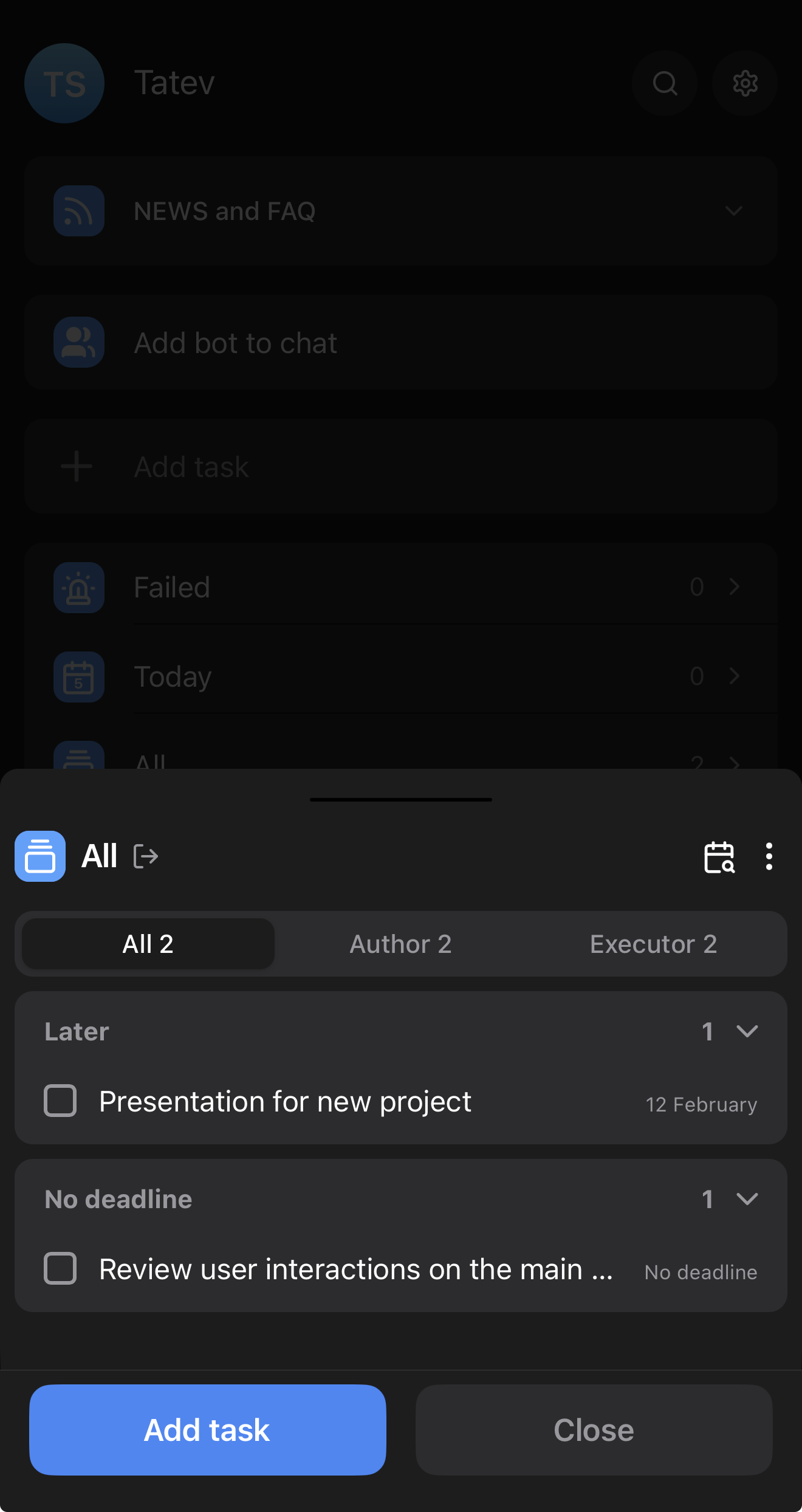Click the open-in-chat arrow next to All

pyautogui.click(x=145, y=856)
